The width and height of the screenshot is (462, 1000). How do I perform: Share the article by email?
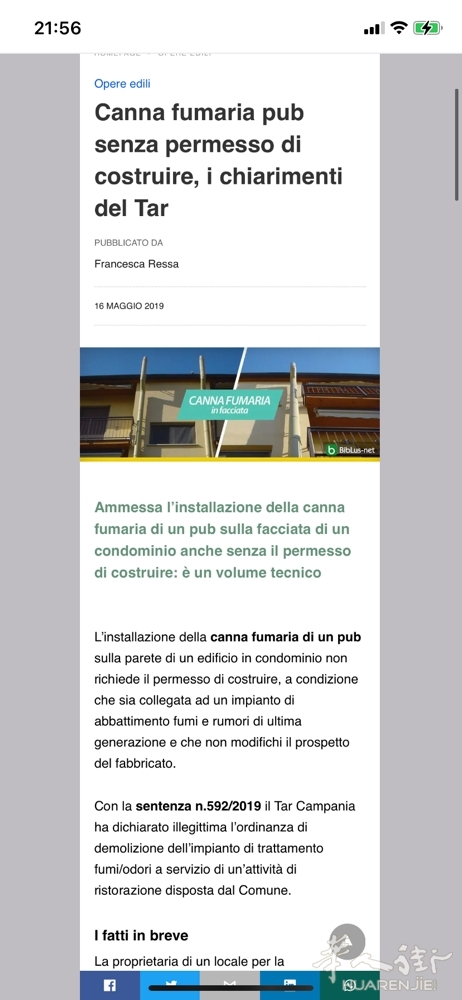point(230,985)
